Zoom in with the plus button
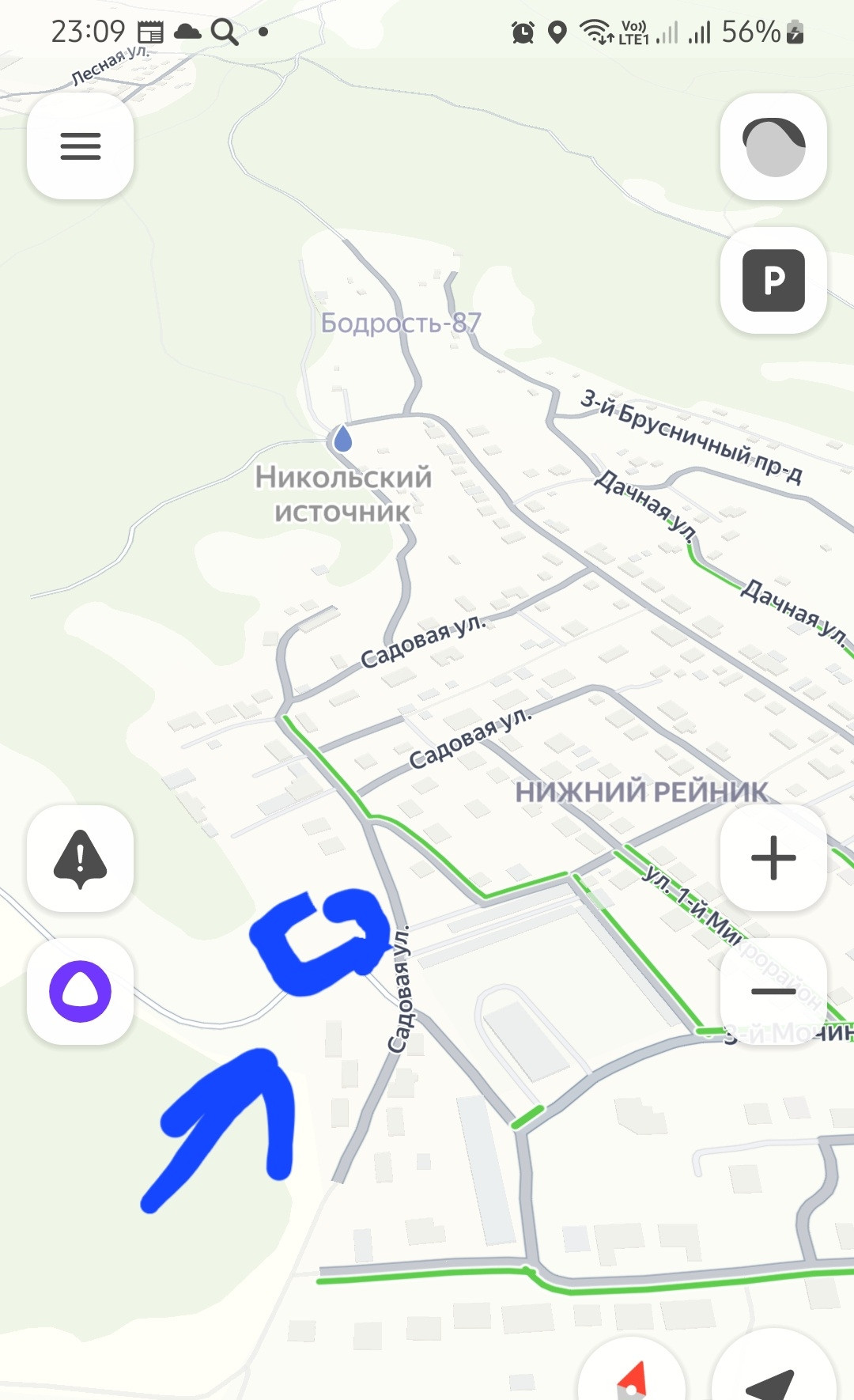 (x=773, y=858)
